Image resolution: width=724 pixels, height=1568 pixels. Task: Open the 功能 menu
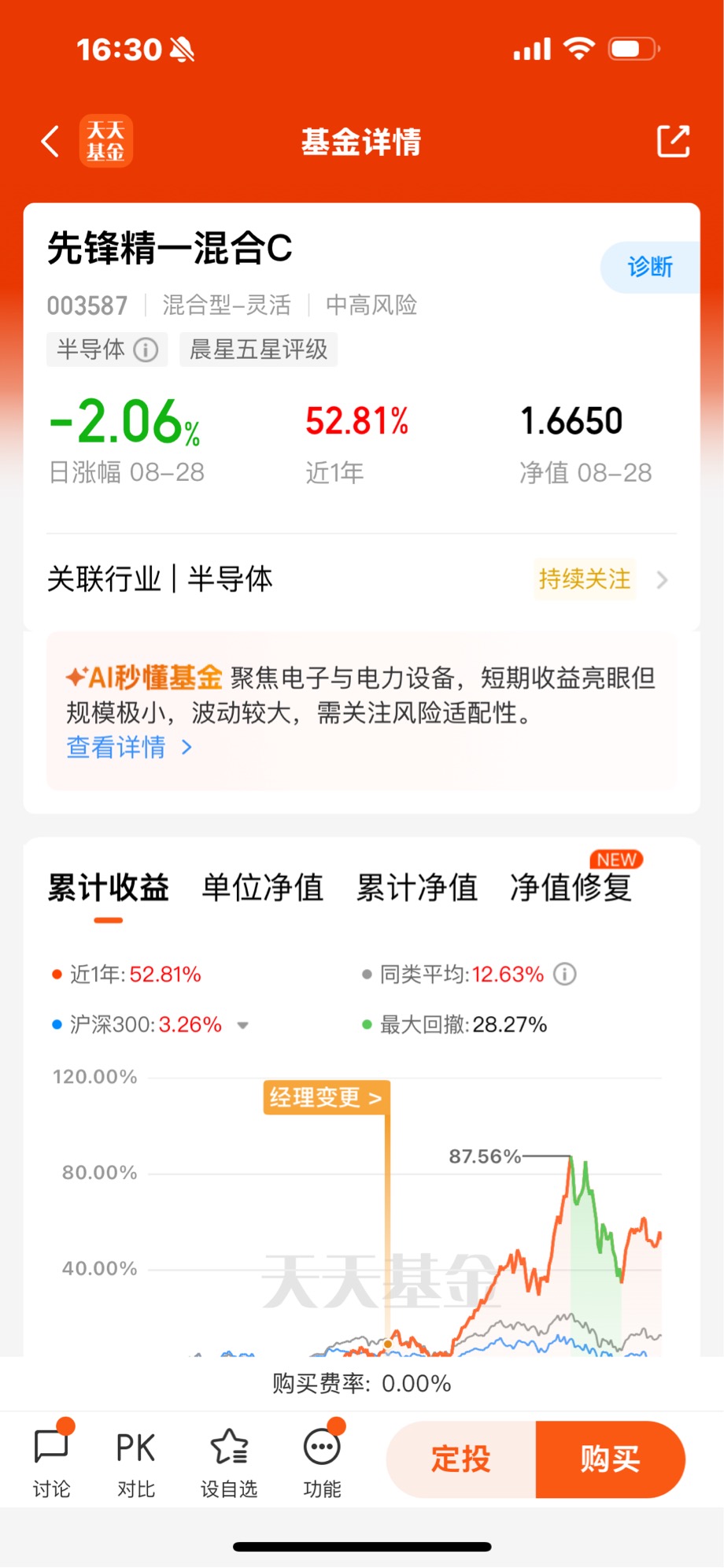pos(323,1460)
